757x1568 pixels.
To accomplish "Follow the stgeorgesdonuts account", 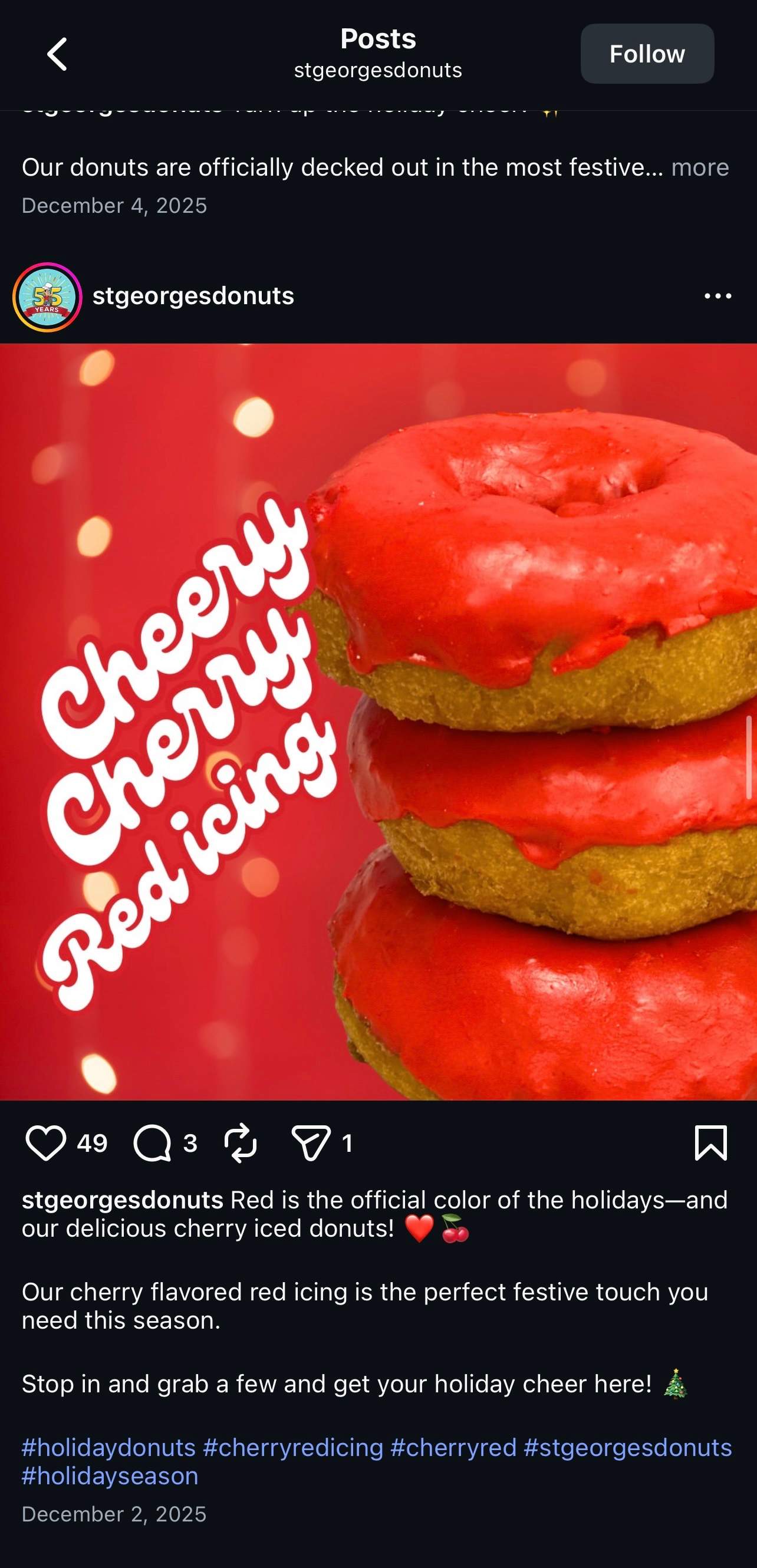I will click(647, 54).
